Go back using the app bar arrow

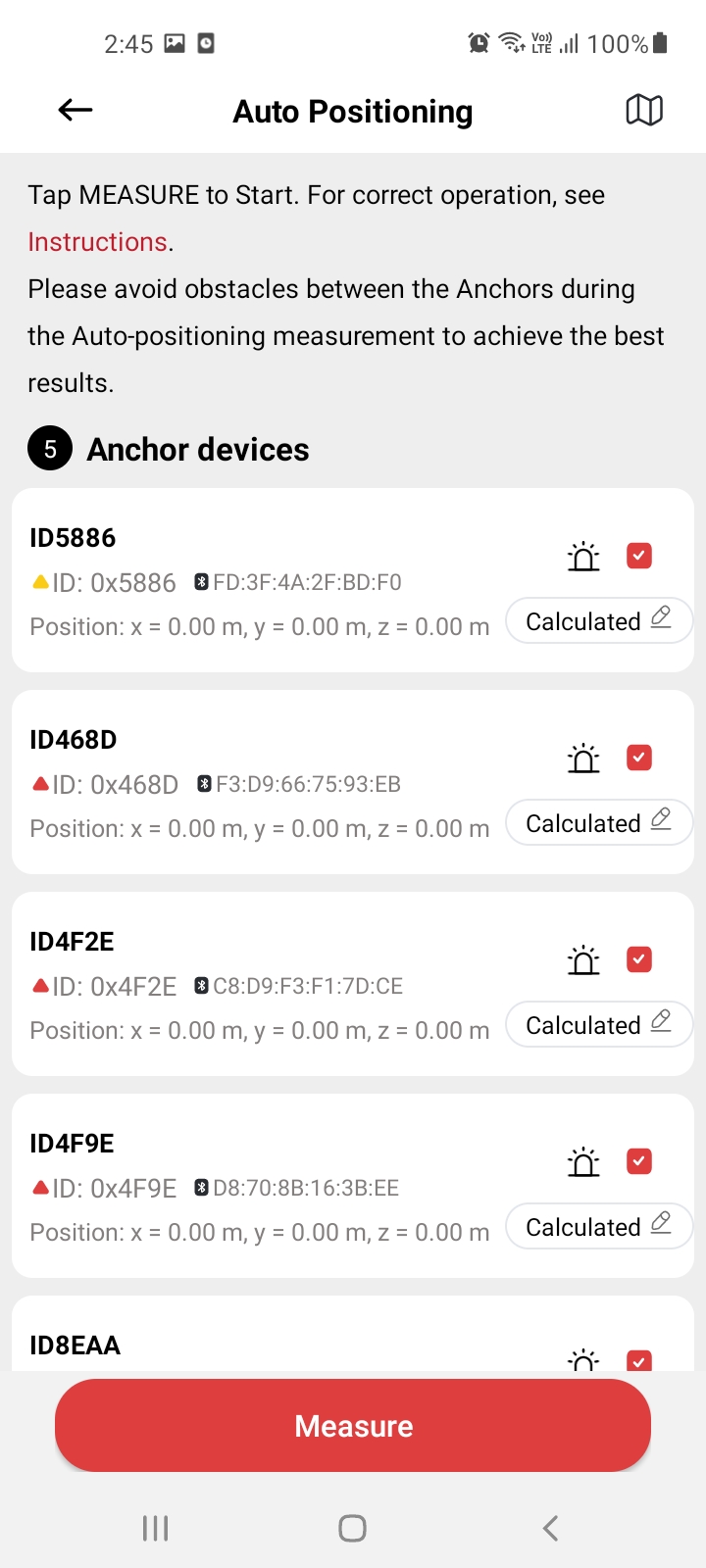(x=76, y=111)
